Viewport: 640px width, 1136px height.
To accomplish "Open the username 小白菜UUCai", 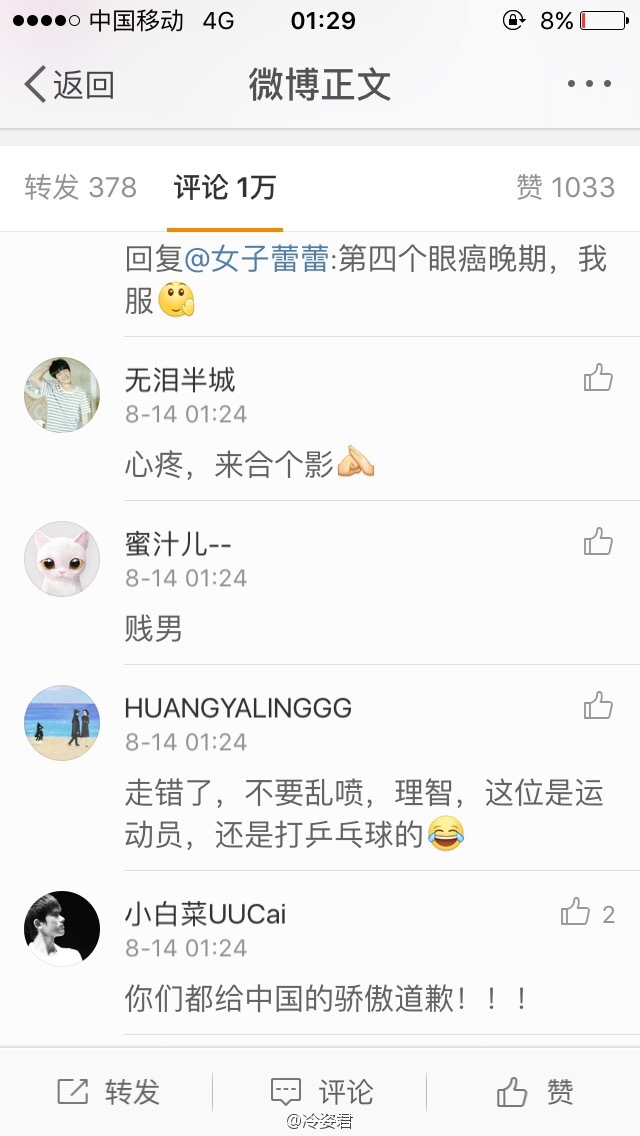I will click(205, 913).
